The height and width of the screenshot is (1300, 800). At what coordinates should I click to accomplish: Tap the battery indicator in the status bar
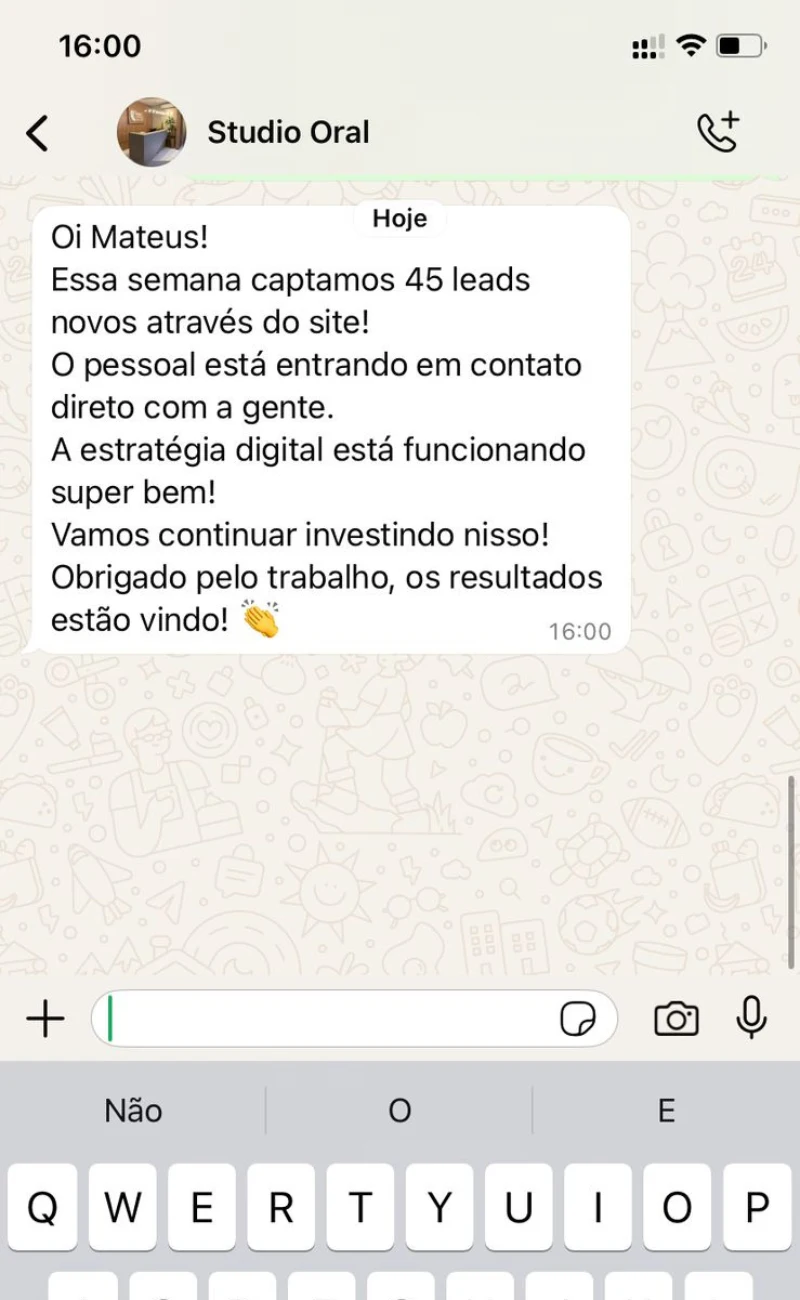(x=740, y=44)
